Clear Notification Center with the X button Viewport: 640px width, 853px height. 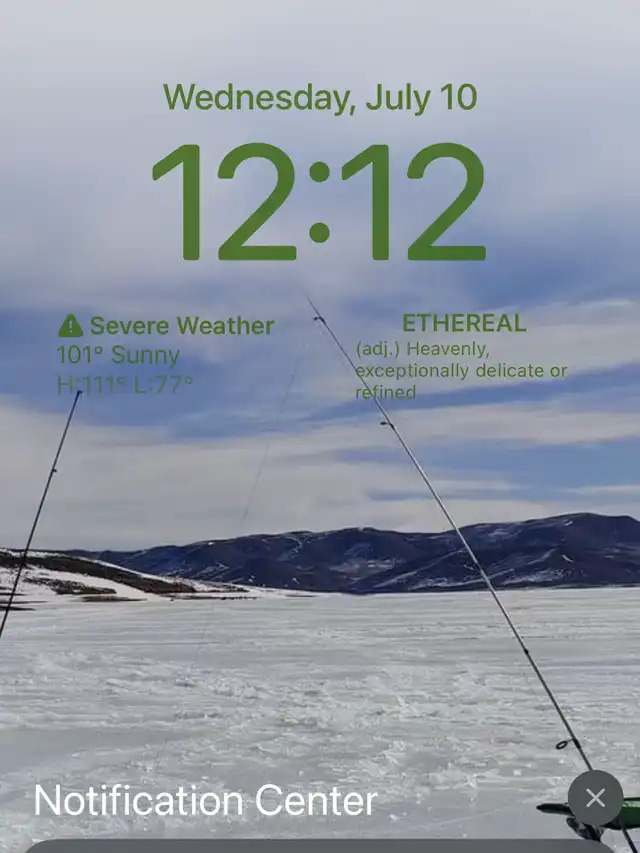tap(595, 798)
